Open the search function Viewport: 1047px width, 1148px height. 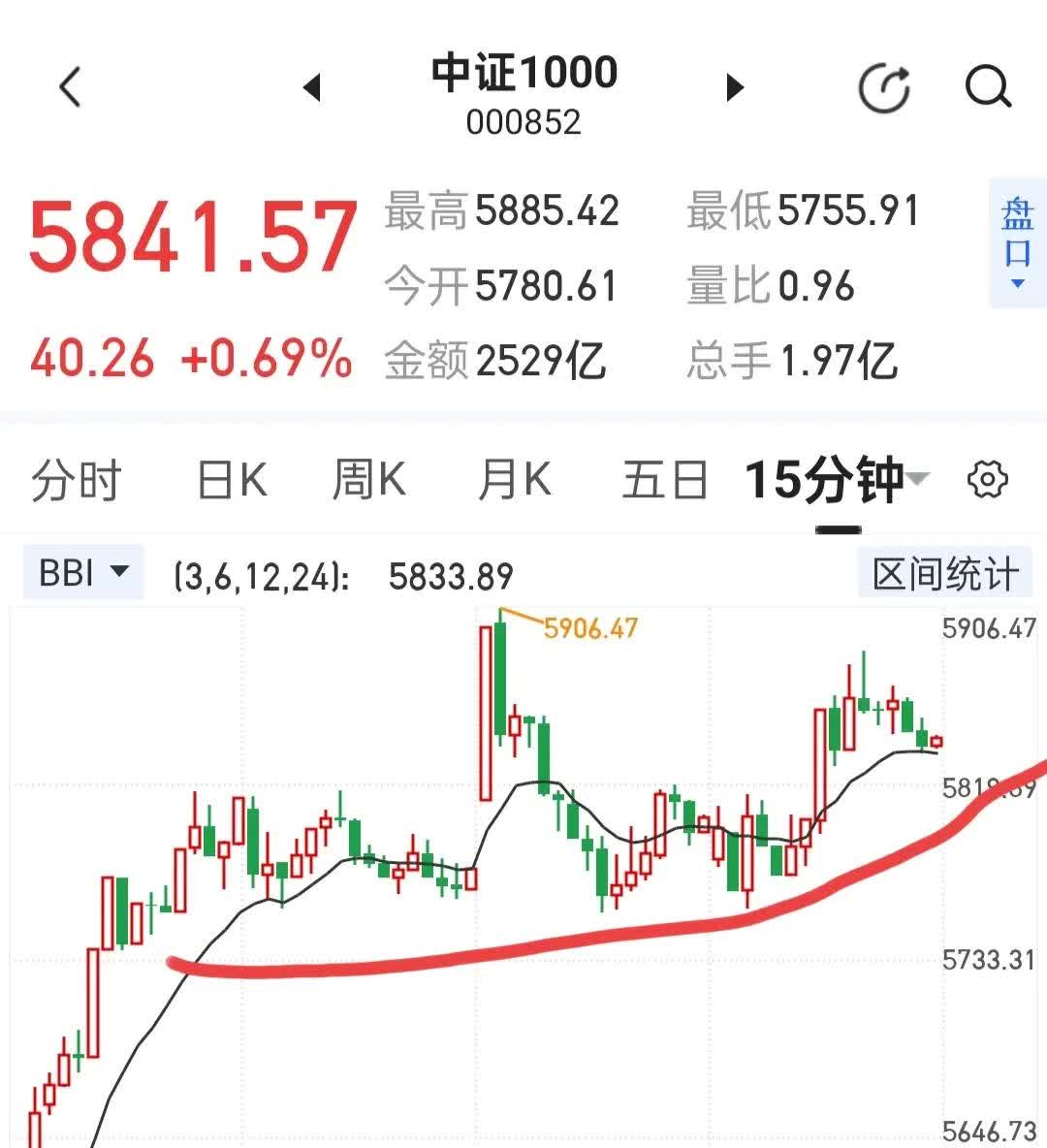pos(988,85)
